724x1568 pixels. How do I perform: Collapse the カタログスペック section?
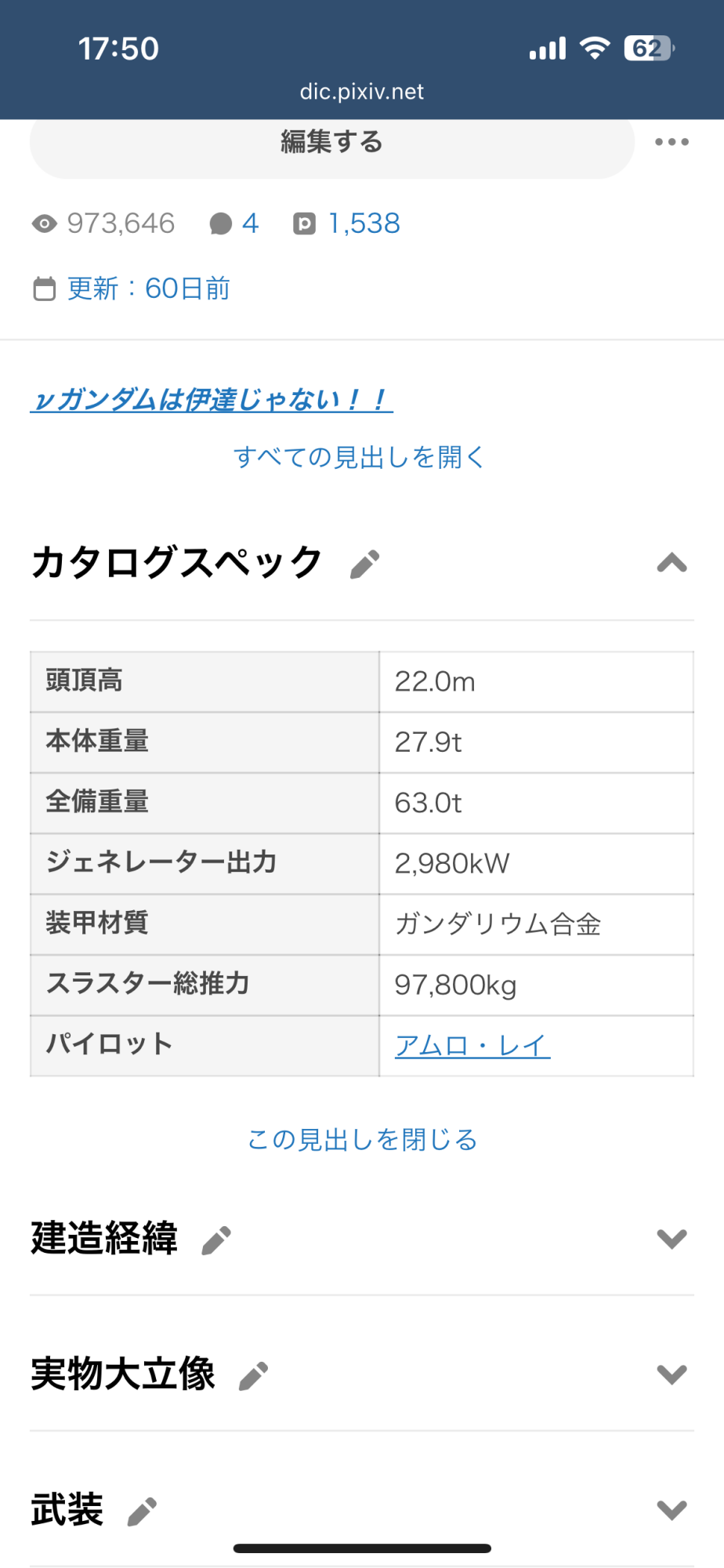point(672,563)
